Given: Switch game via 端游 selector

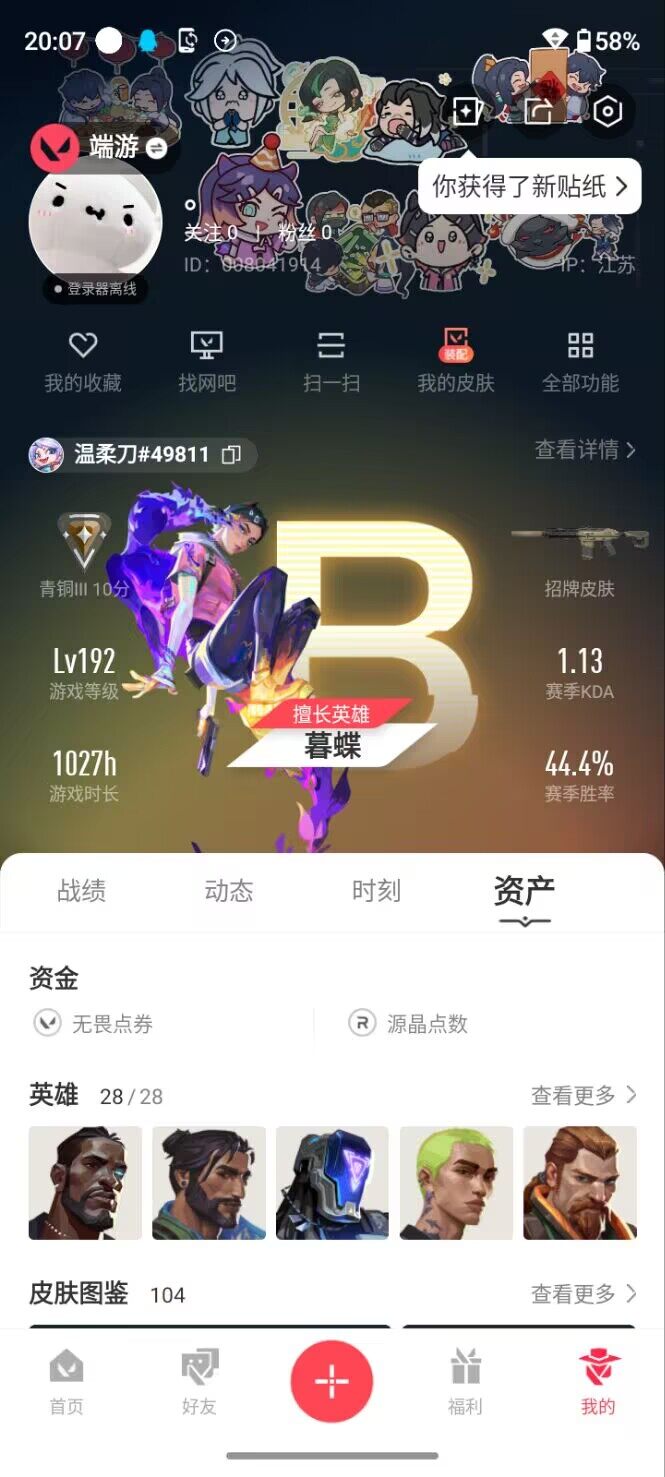Looking at the screenshot, I should tap(126, 148).
